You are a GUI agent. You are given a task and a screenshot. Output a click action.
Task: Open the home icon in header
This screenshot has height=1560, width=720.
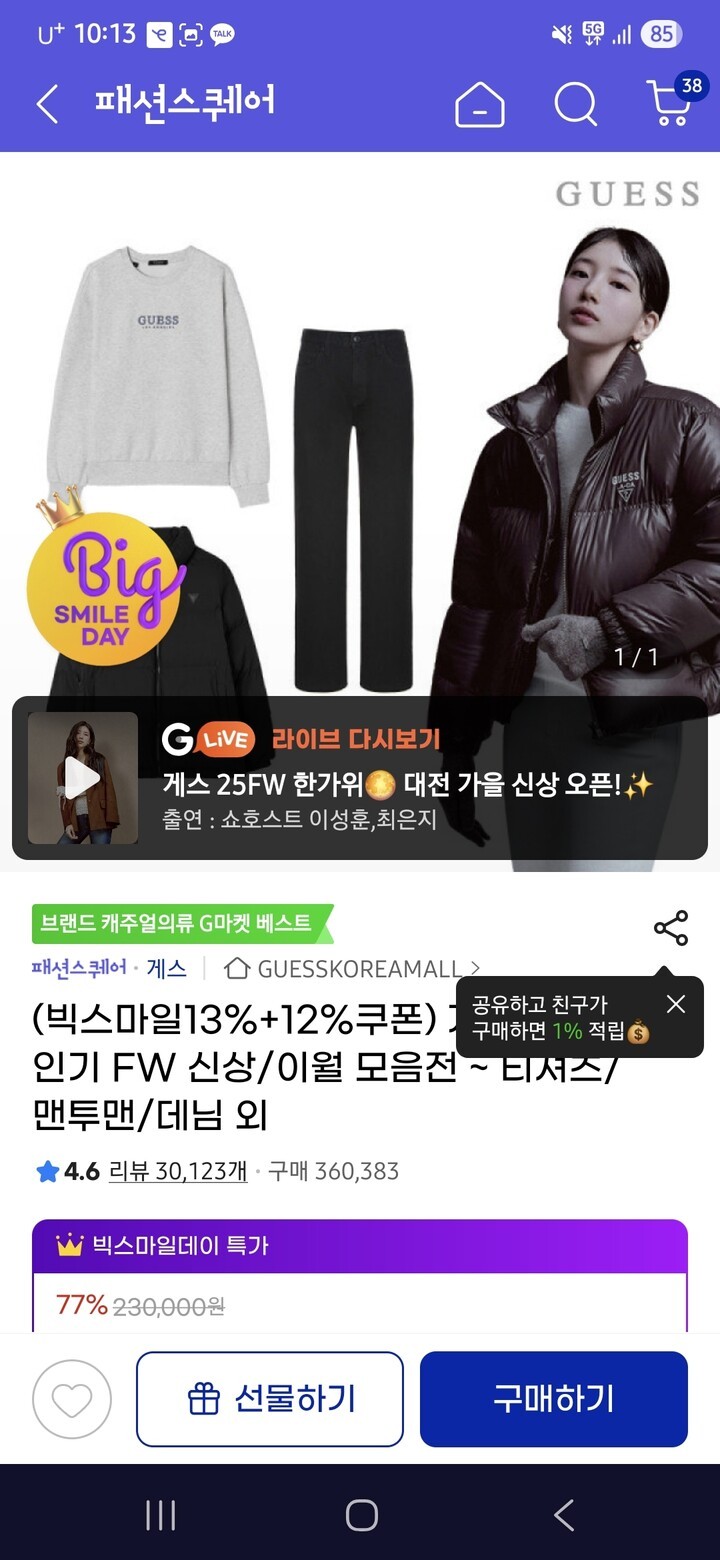pyautogui.click(x=480, y=104)
